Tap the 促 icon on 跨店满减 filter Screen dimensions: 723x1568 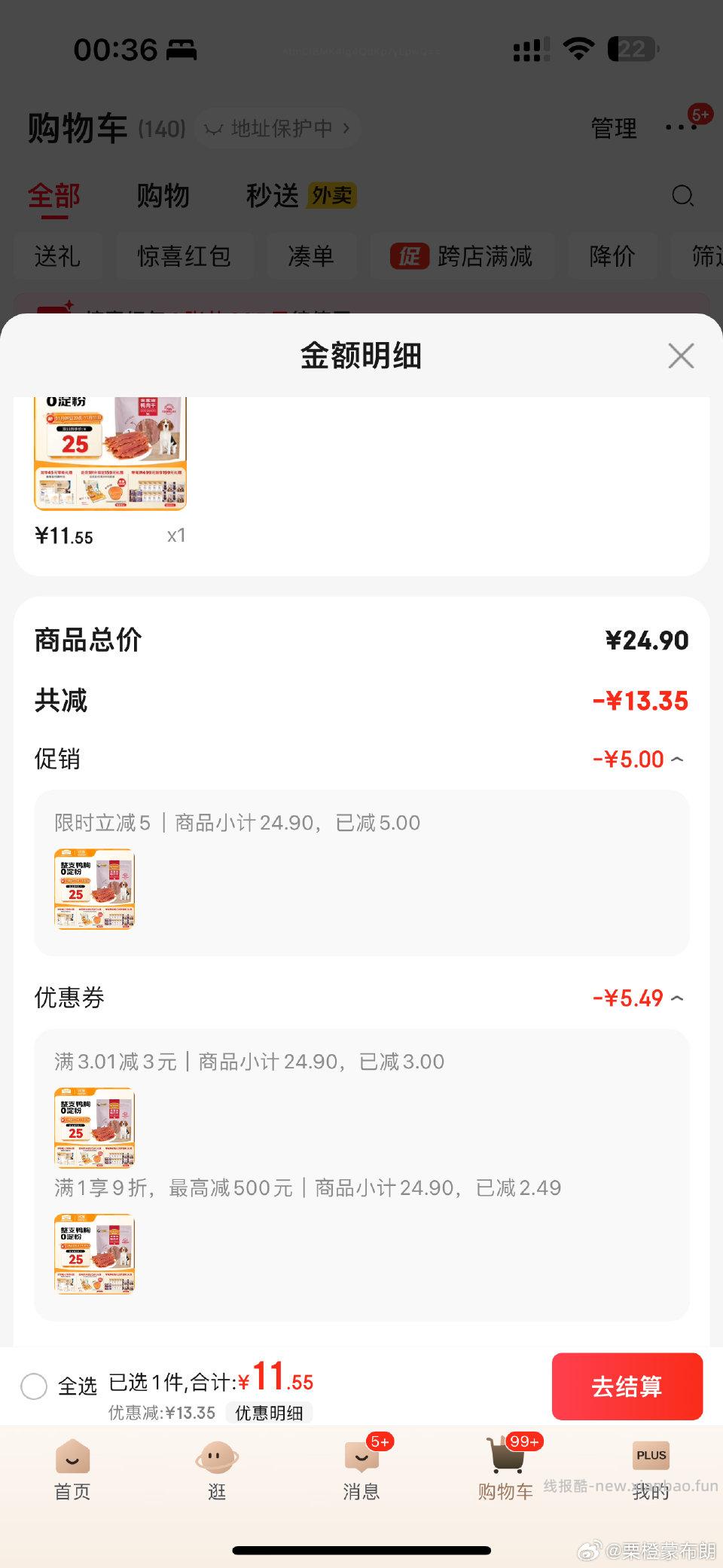tap(409, 257)
